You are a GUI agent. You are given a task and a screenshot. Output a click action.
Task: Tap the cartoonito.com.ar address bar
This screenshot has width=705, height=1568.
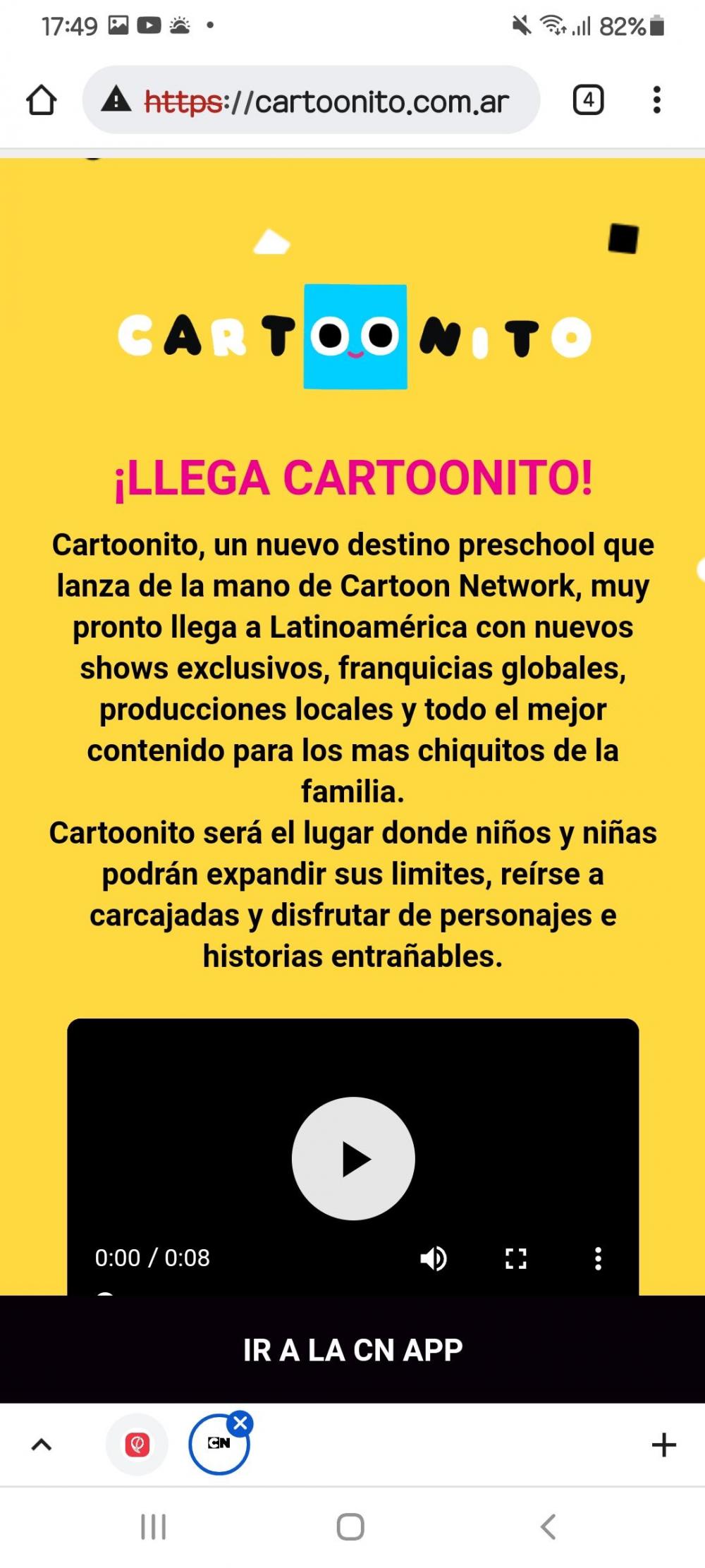pyautogui.click(x=326, y=102)
